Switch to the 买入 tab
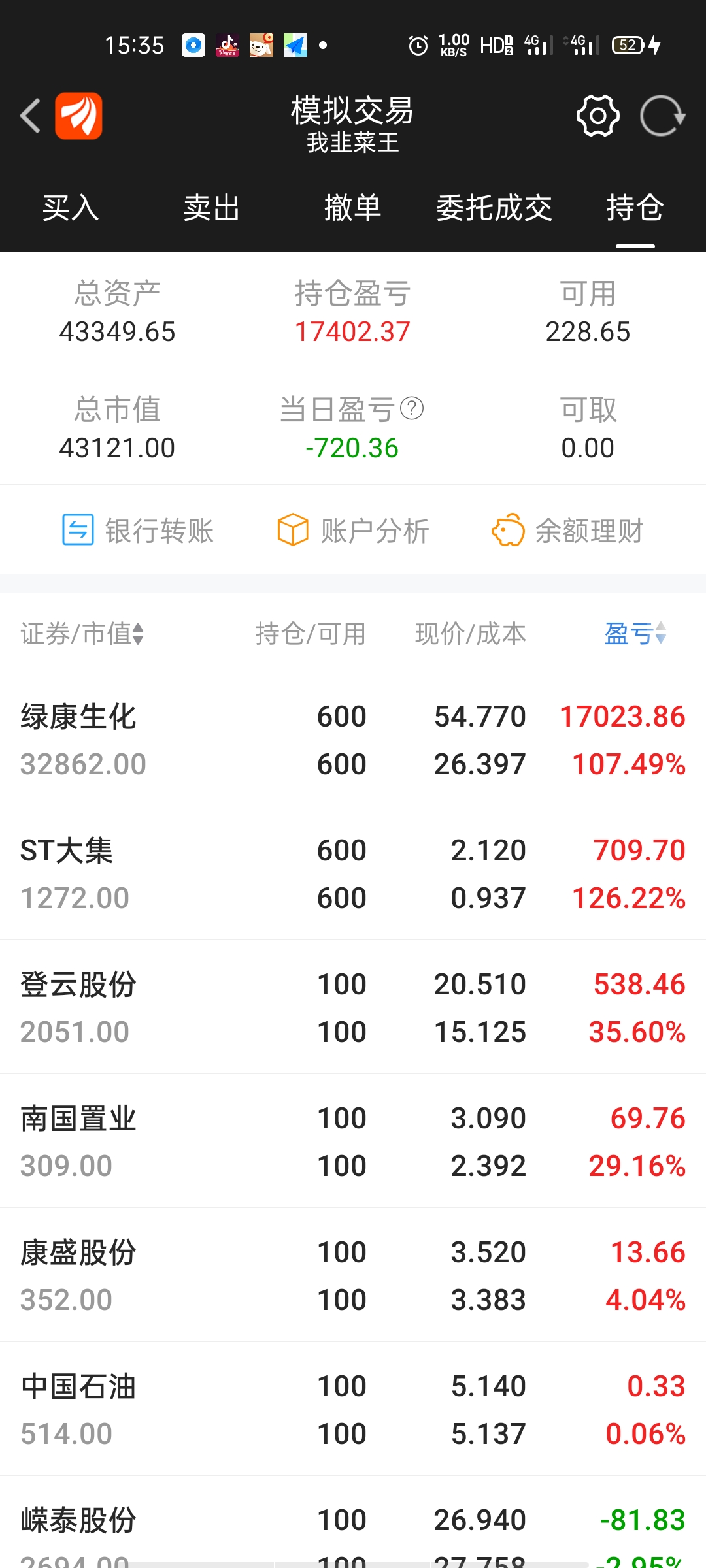 (x=69, y=208)
